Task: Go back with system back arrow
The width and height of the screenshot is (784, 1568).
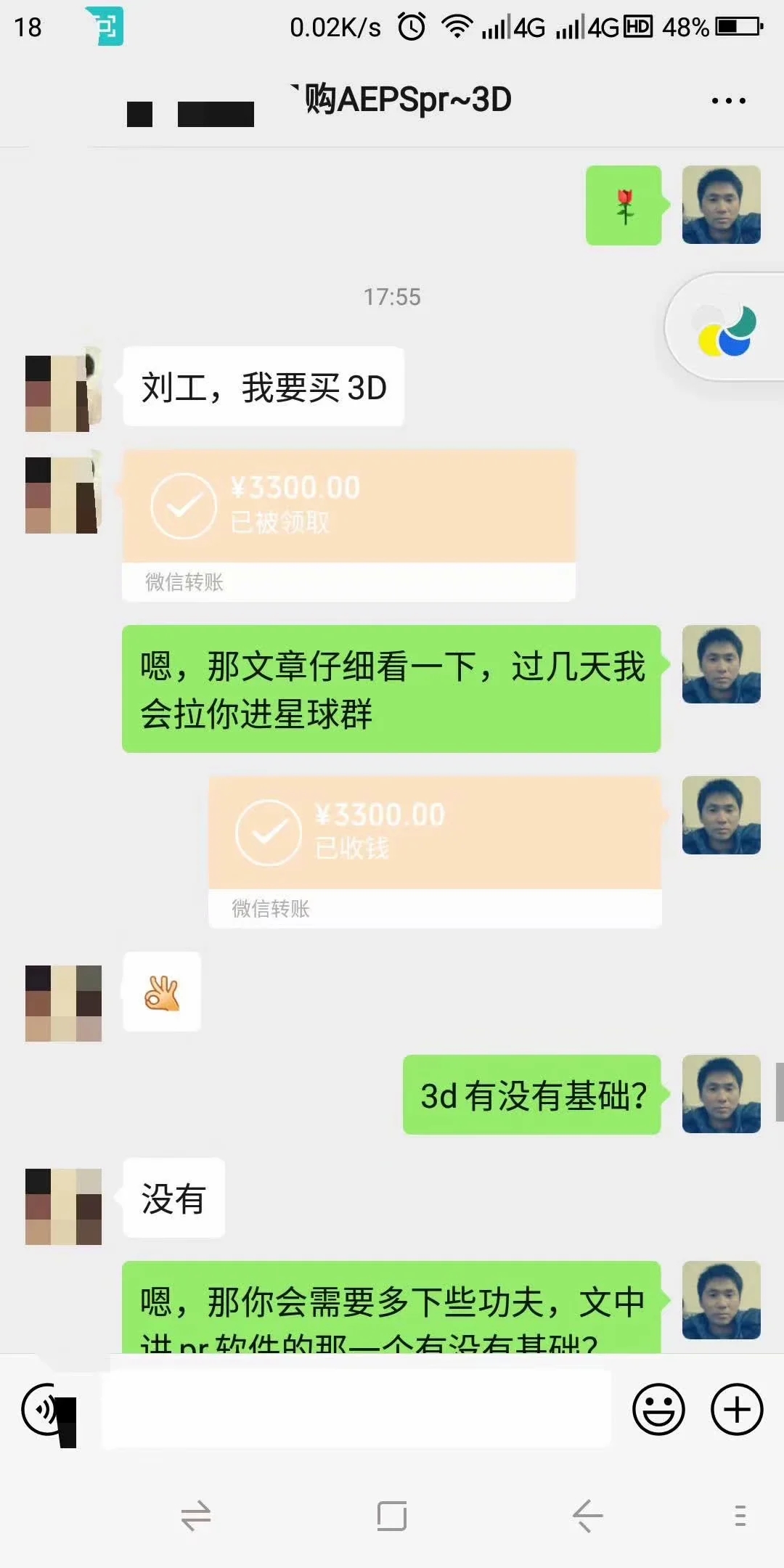Action: 587,1516
